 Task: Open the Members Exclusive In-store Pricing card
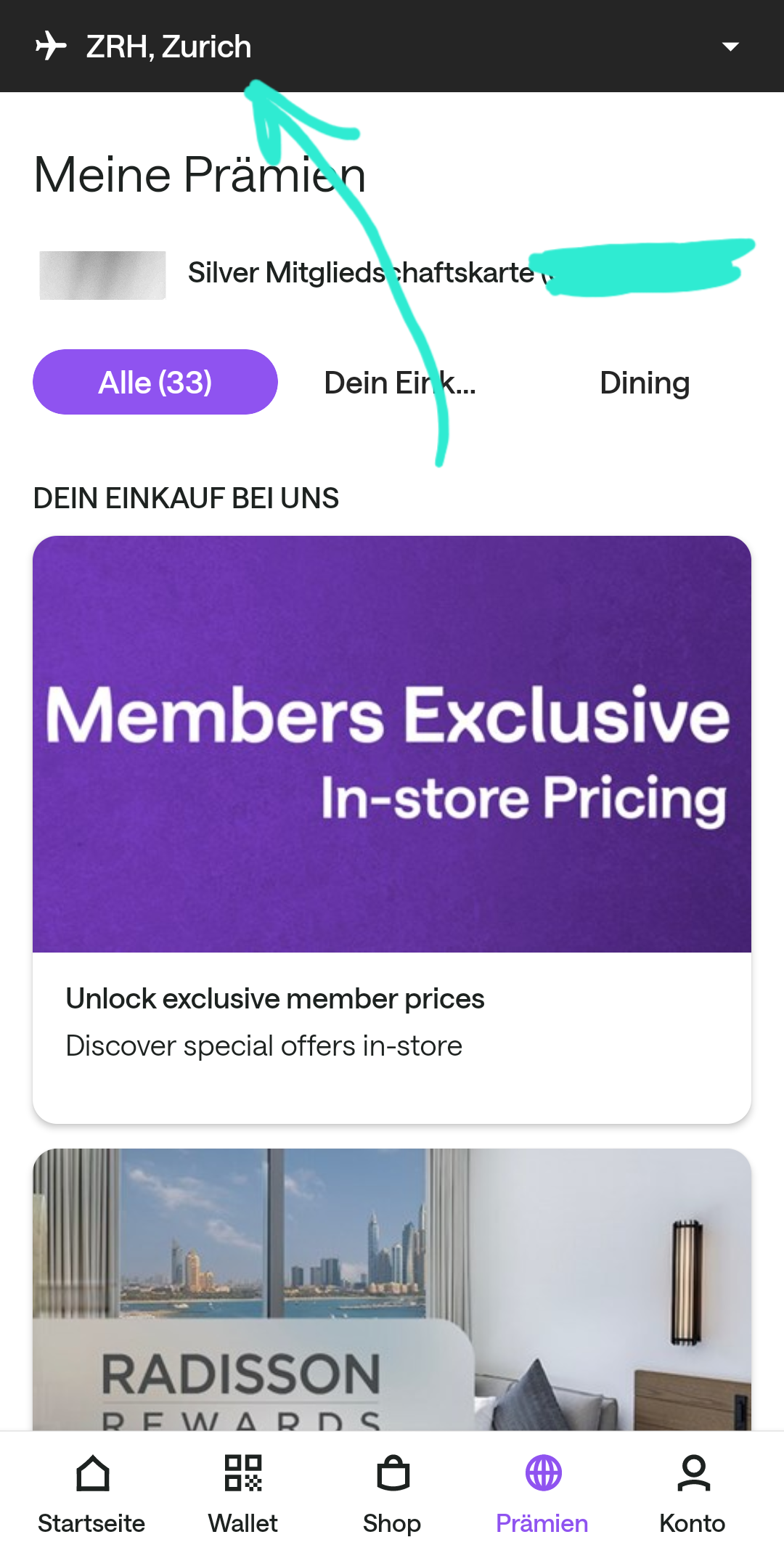point(392,828)
